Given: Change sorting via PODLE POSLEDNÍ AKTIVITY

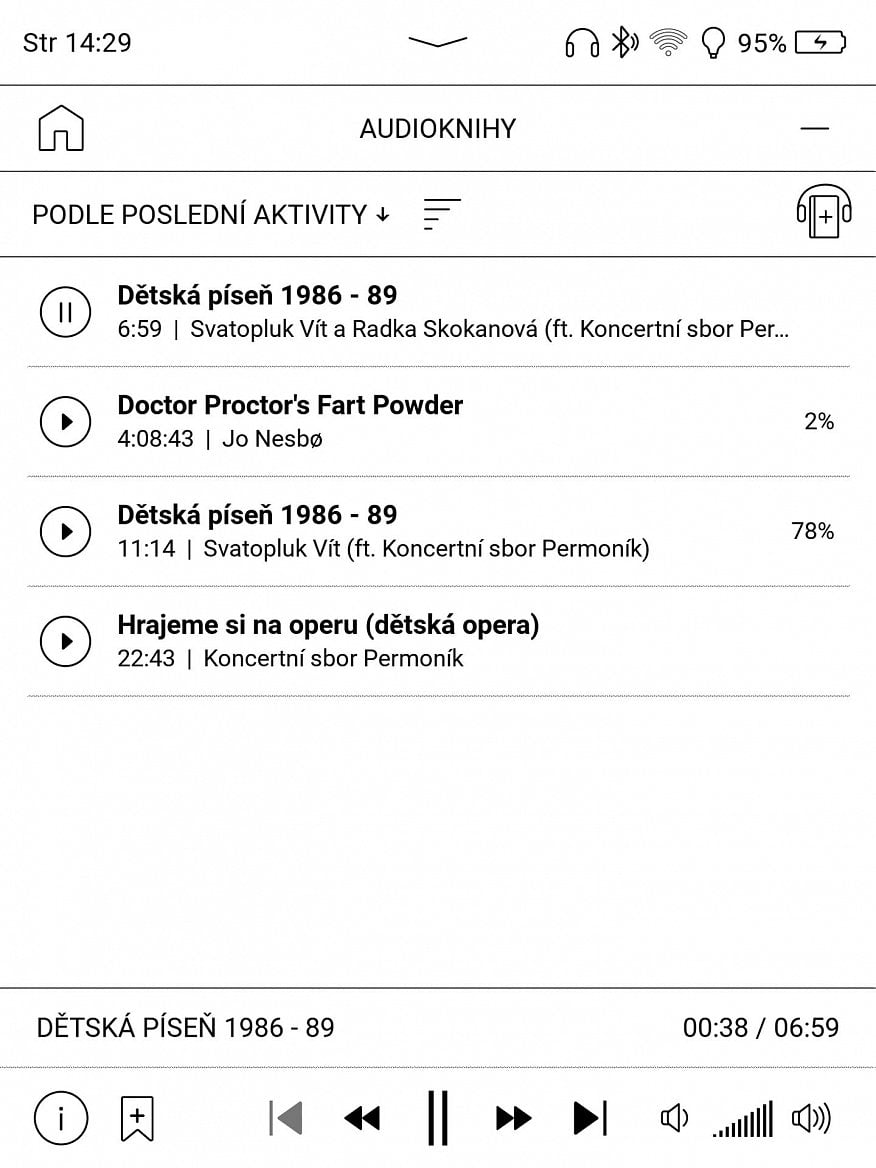Looking at the screenshot, I should [200, 214].
